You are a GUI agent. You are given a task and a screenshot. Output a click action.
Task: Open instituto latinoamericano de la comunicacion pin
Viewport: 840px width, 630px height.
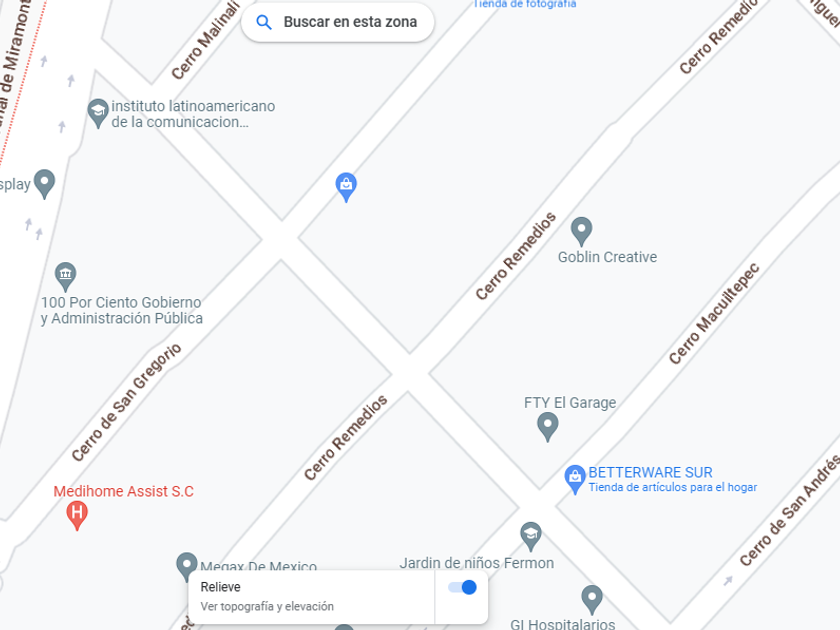click(98, 111)
